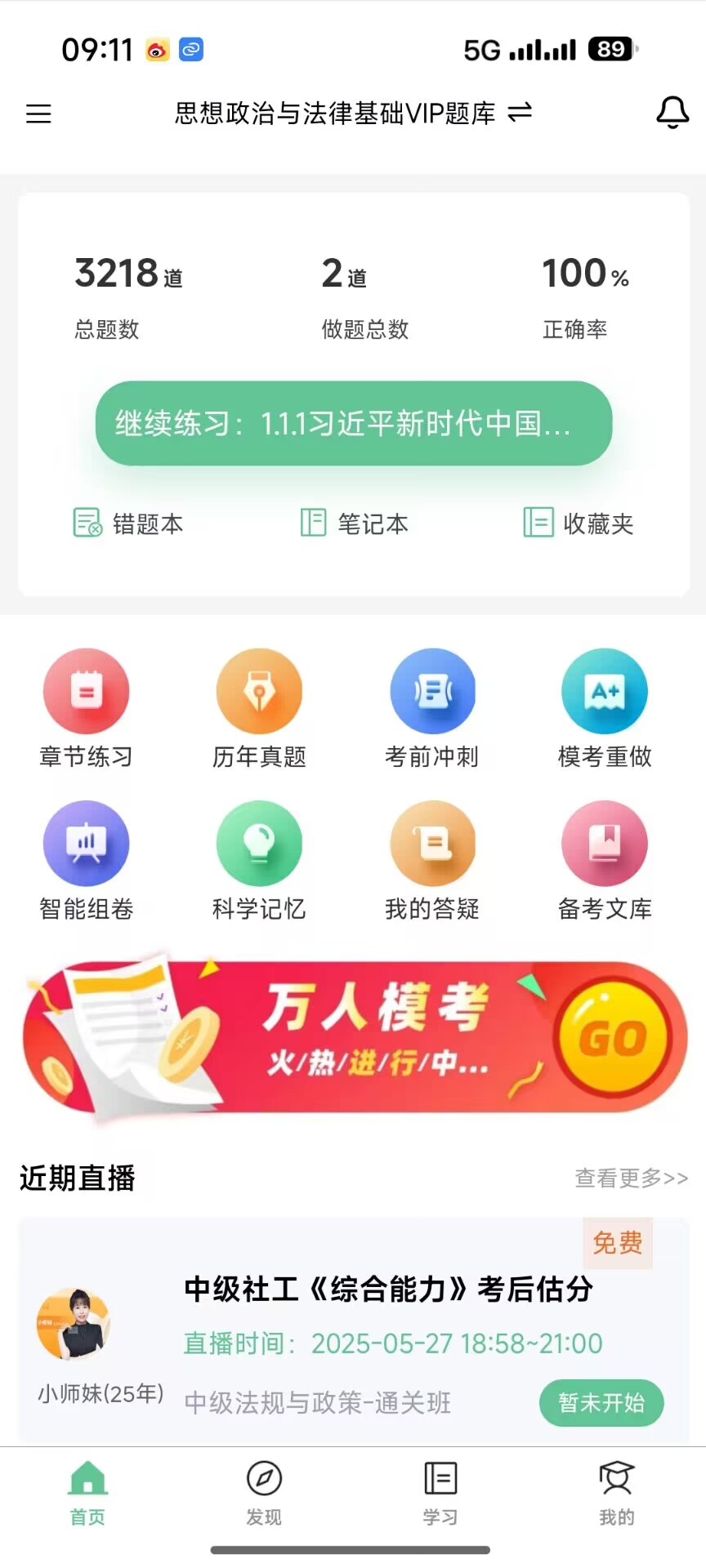Continue practice 1.1.1习近平新时代中国

(x=353, y=423)
